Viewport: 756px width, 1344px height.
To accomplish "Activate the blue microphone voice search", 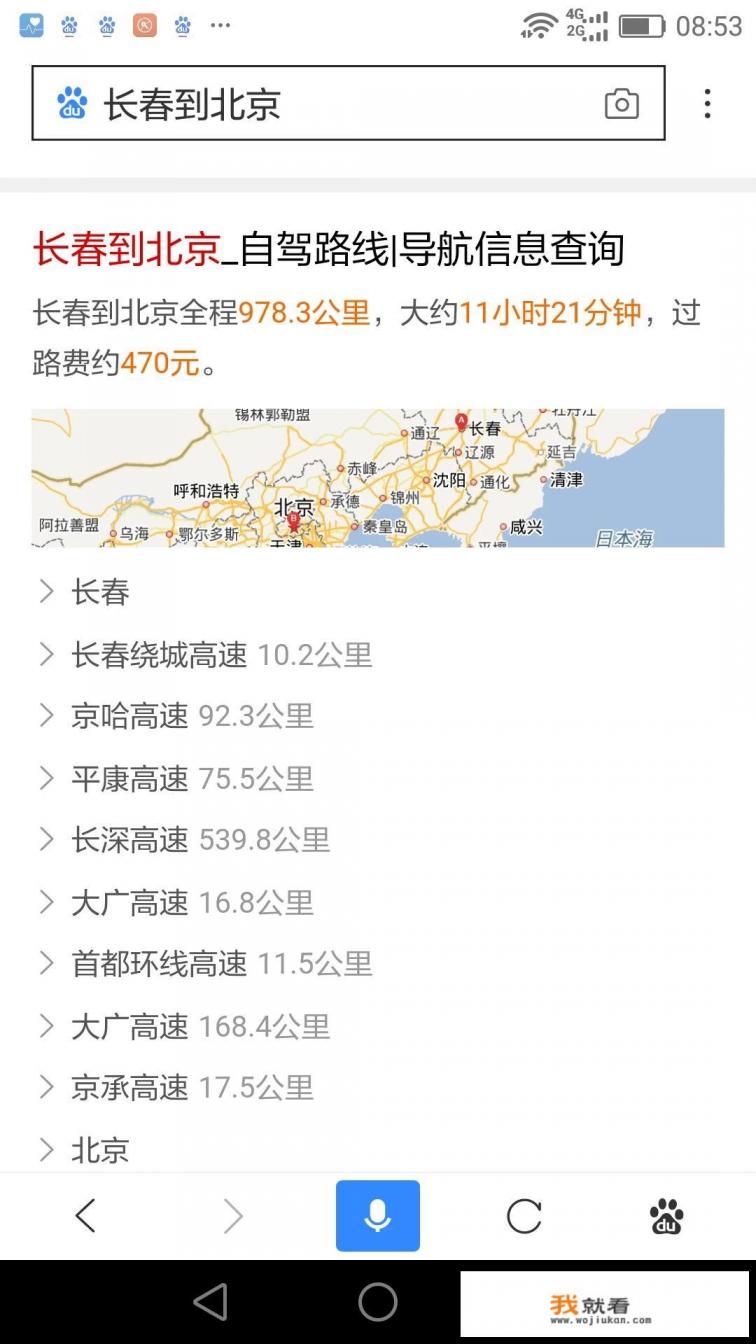I will (x=377, y=1215).
